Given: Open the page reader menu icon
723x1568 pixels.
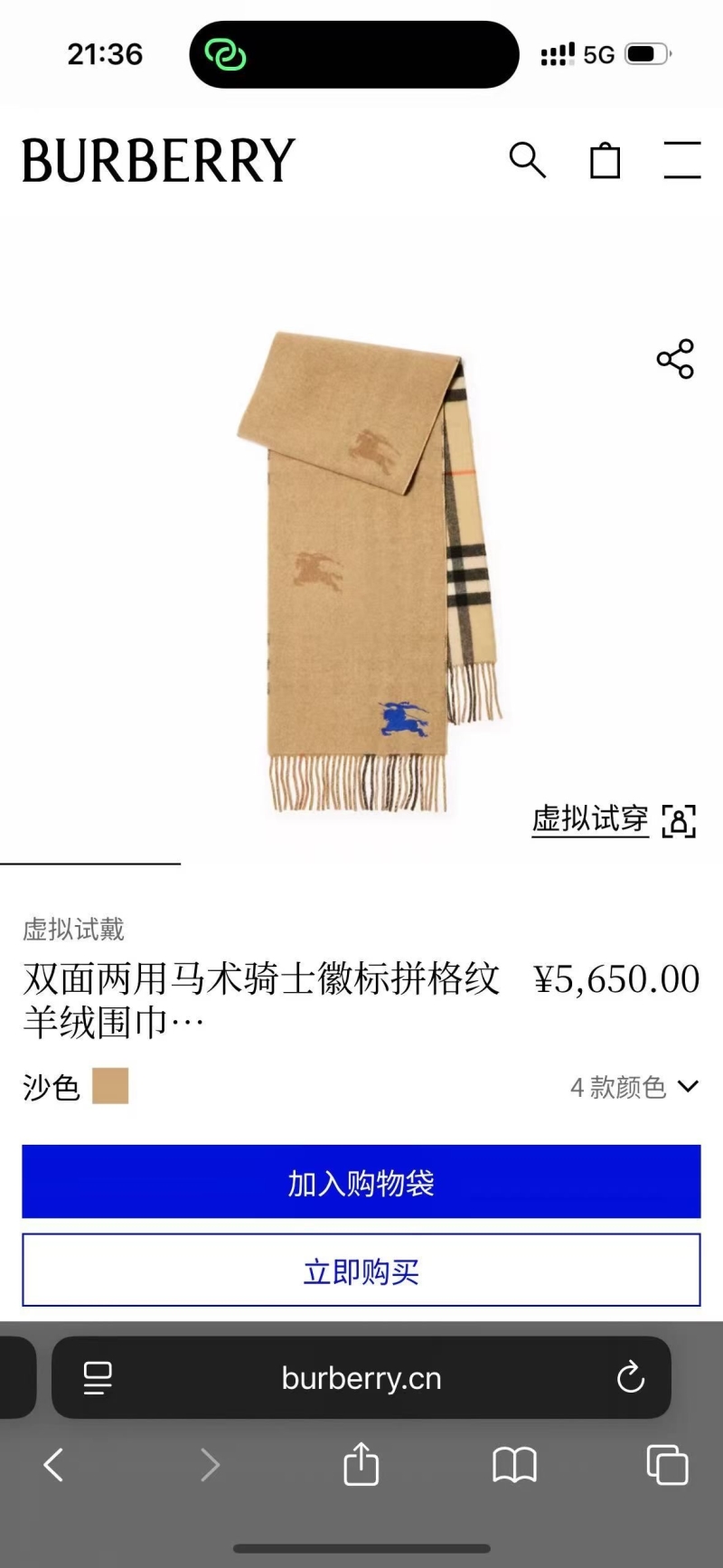Looking at the screenshot, I should [98, 1378].
